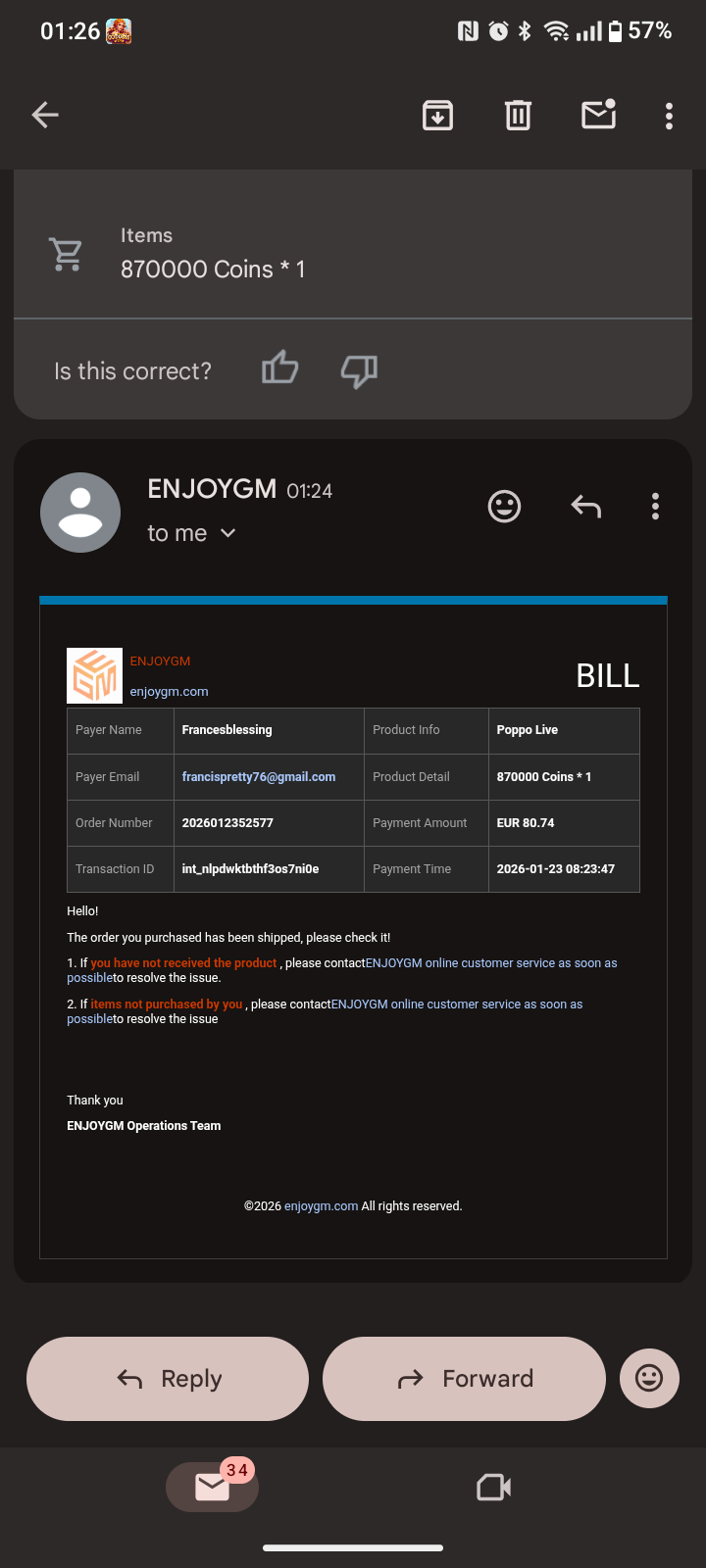
Task: Switch to the Meet video tab
Action: pos(493,1488)
